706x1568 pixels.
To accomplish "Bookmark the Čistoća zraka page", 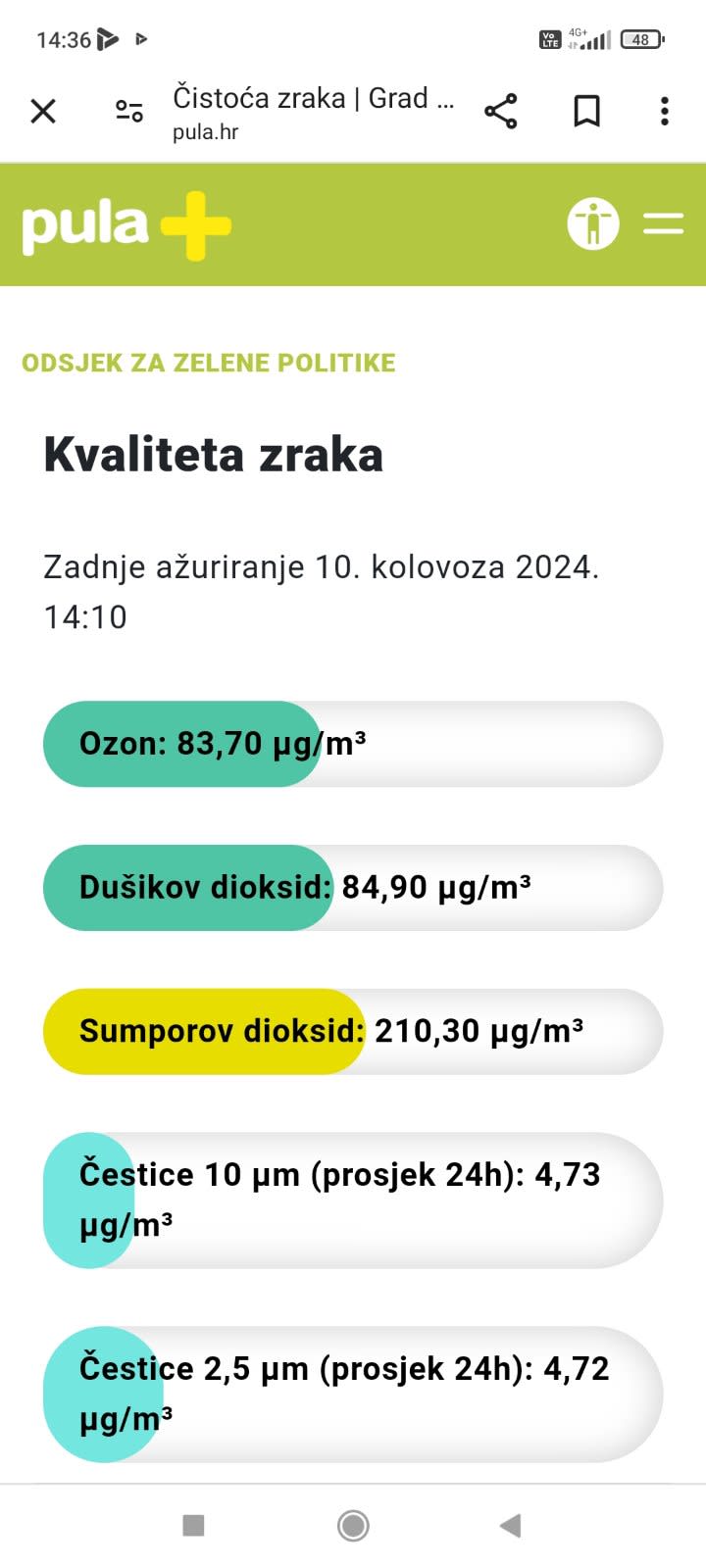I will [x=586, y=112].
